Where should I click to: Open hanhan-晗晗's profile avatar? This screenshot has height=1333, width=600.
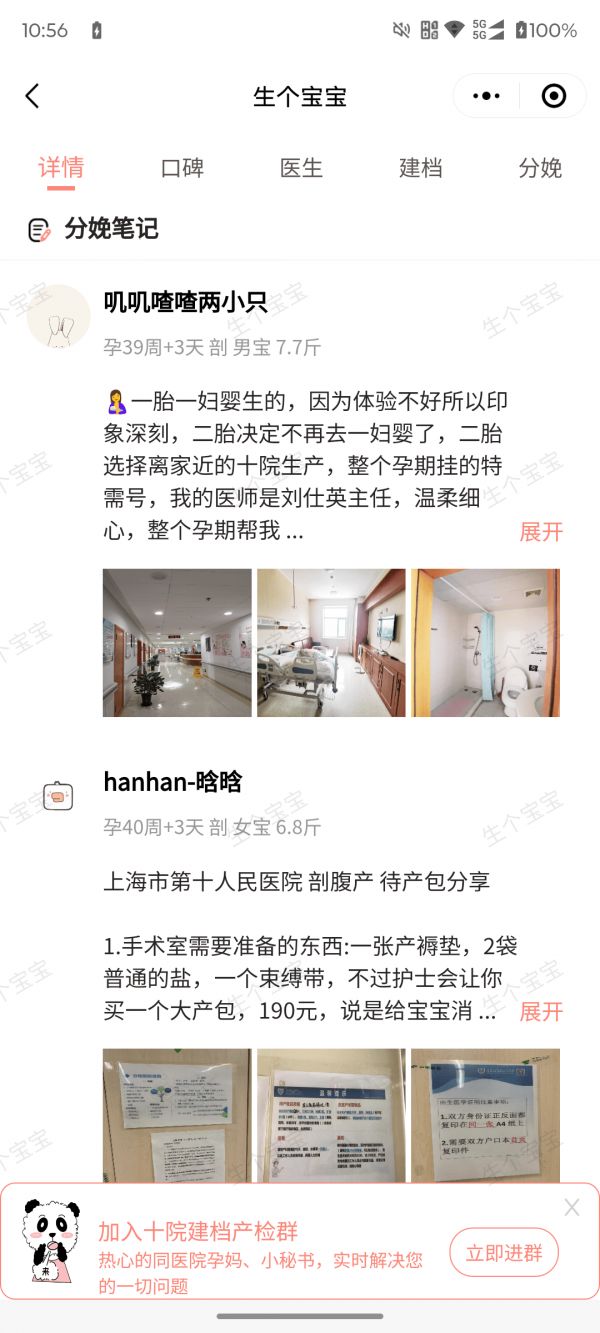[59, 797]
